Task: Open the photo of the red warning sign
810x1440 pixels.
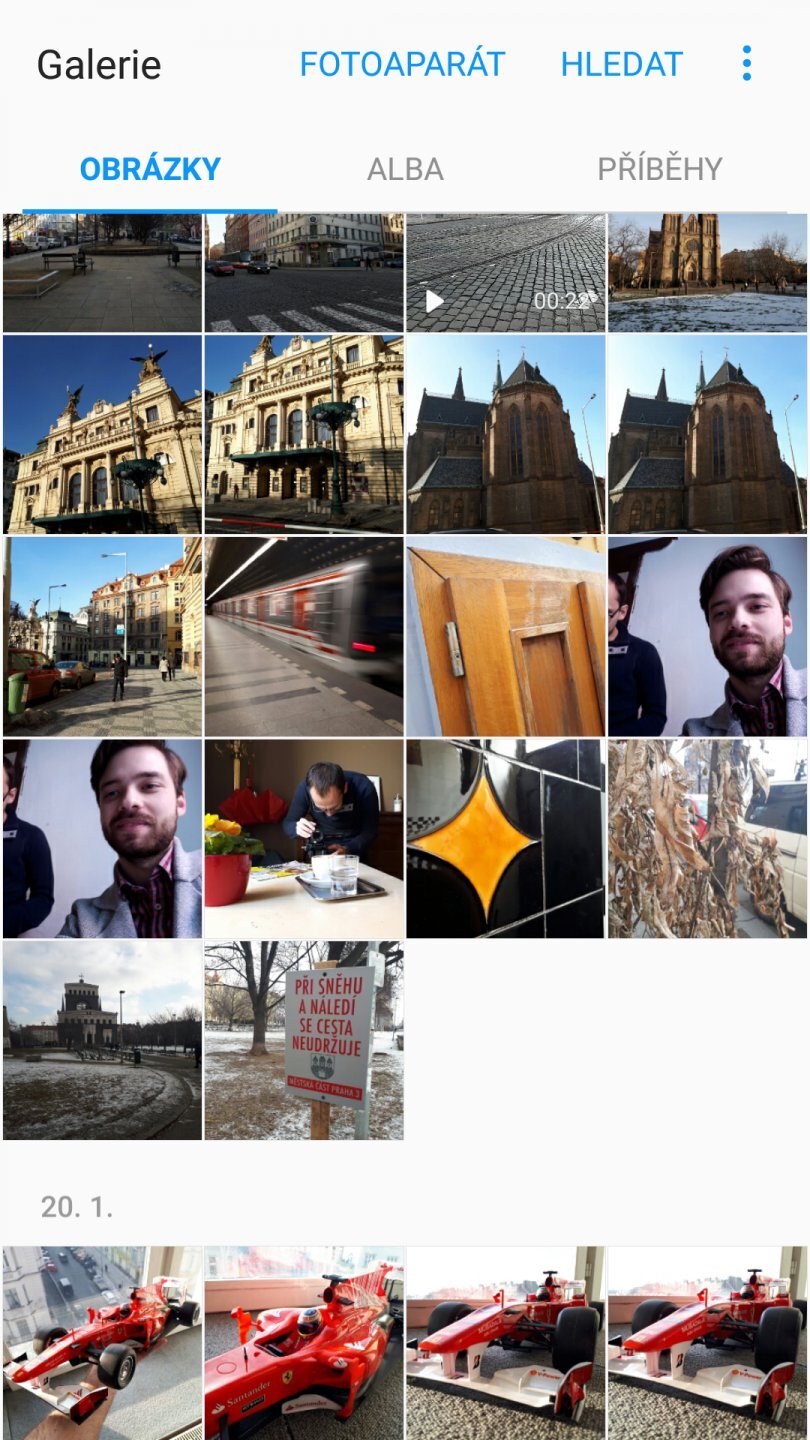Action: [x=304, y=1040]
